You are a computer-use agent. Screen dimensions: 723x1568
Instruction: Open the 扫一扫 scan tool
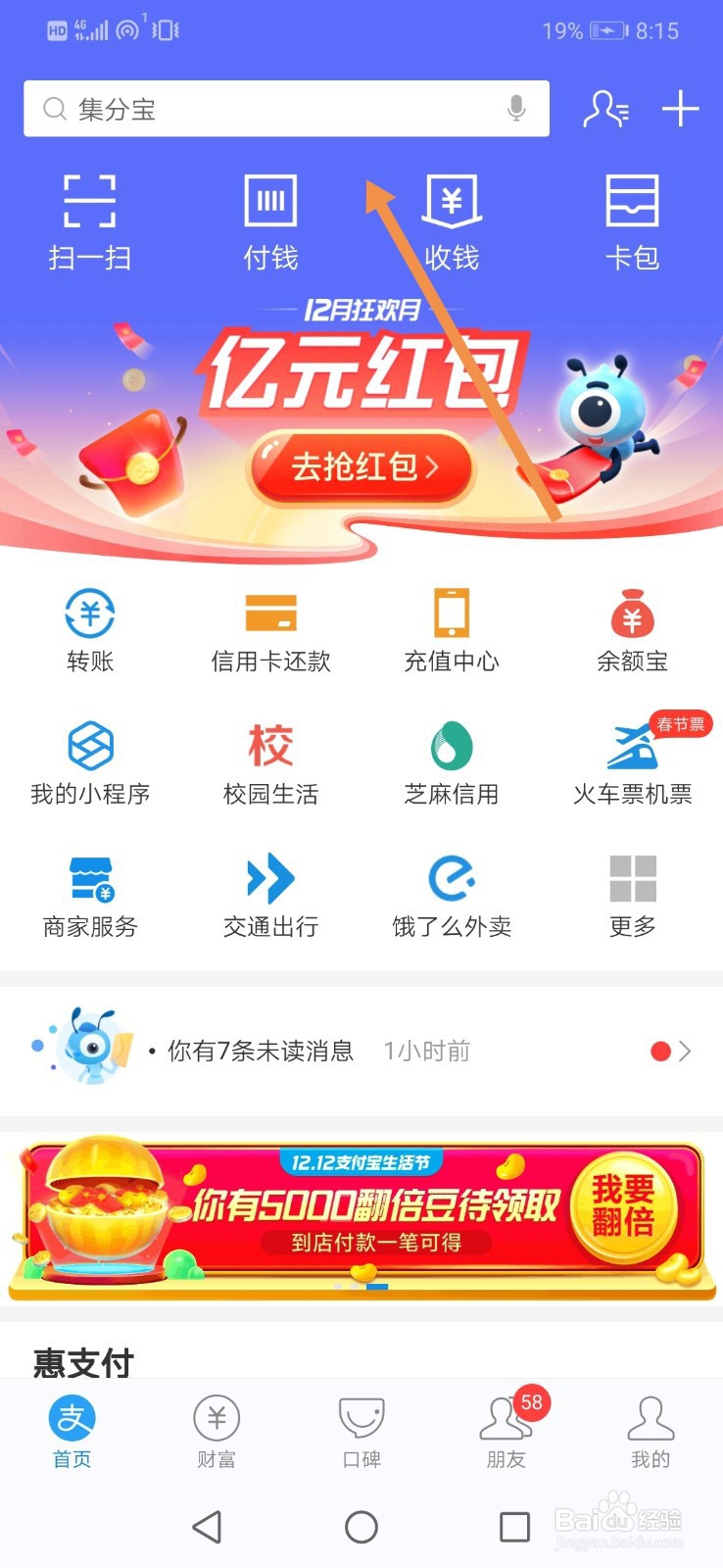coord(89,220)
